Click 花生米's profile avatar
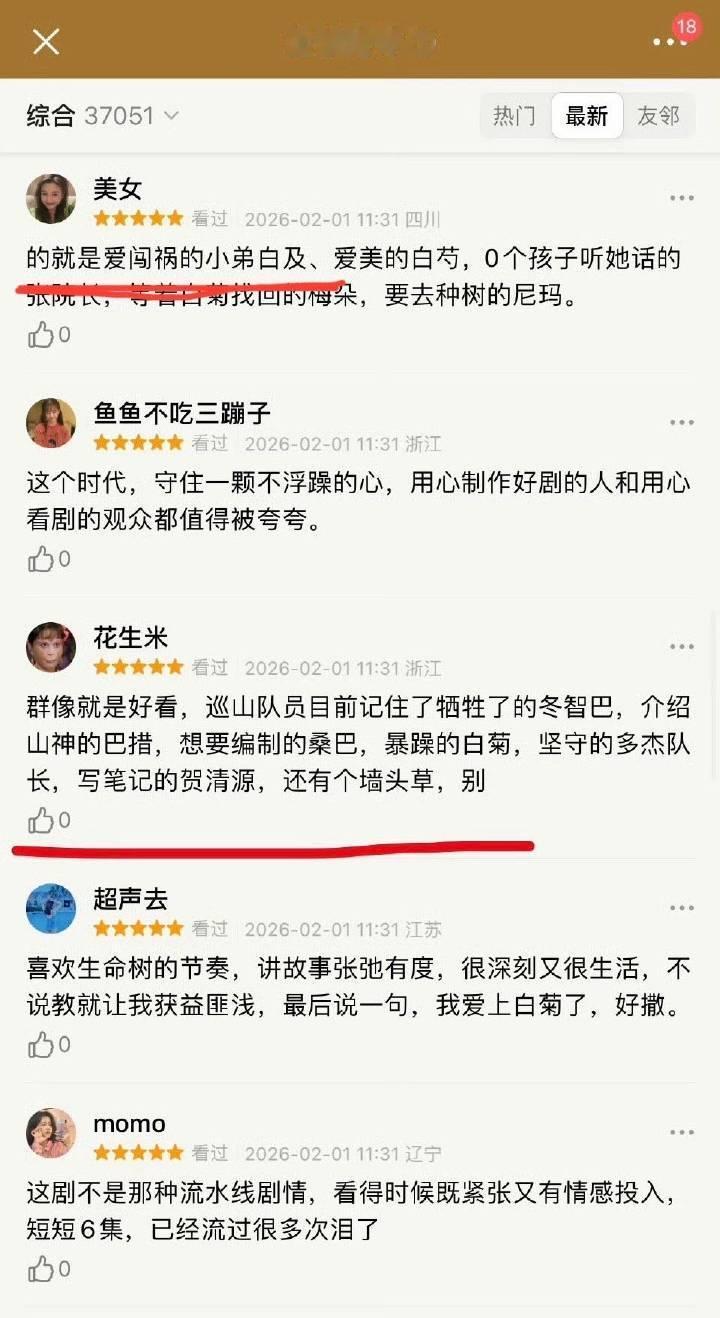 click(51, 647)
